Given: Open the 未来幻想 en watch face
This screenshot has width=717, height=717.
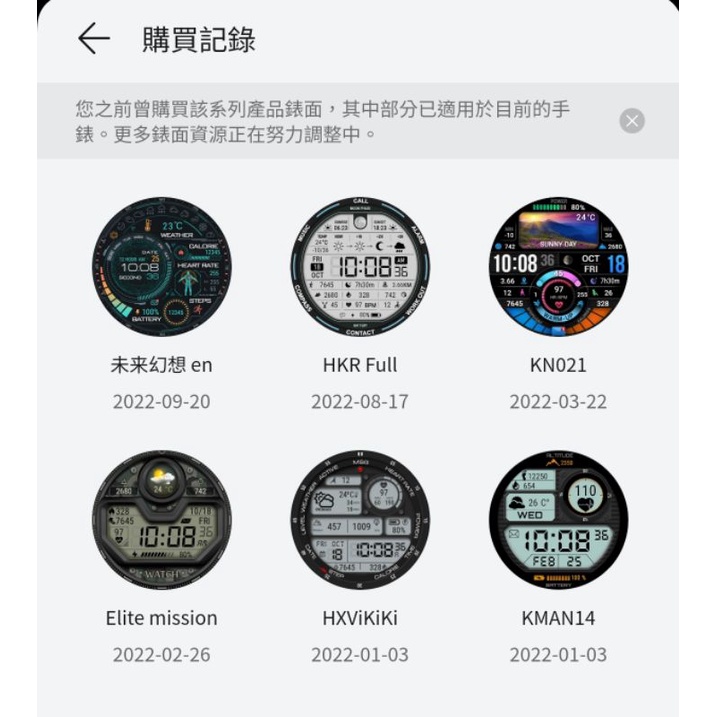Looking at the screenshot, I should click(161, 267).
